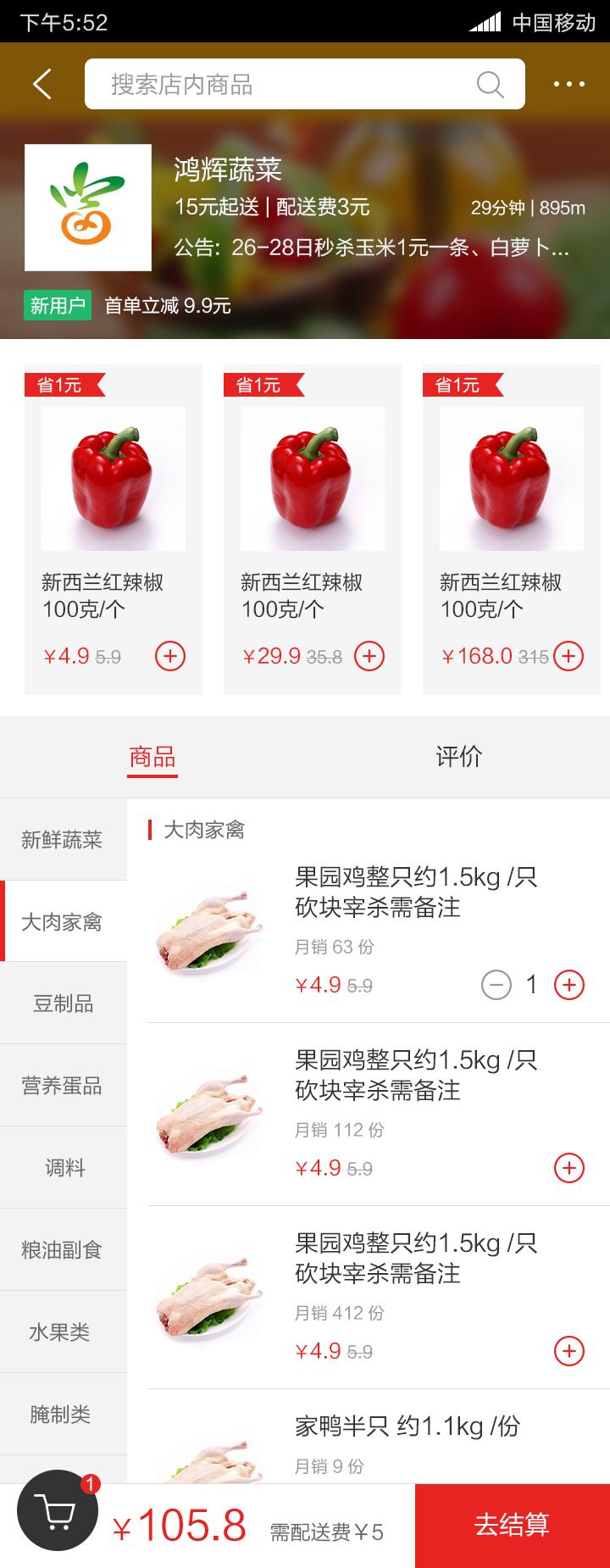This screenshot has height=1568, width=610.
Task: Add the ¥168.0 红辣椒 with its plus icon
Action: (x=569, y=655)
